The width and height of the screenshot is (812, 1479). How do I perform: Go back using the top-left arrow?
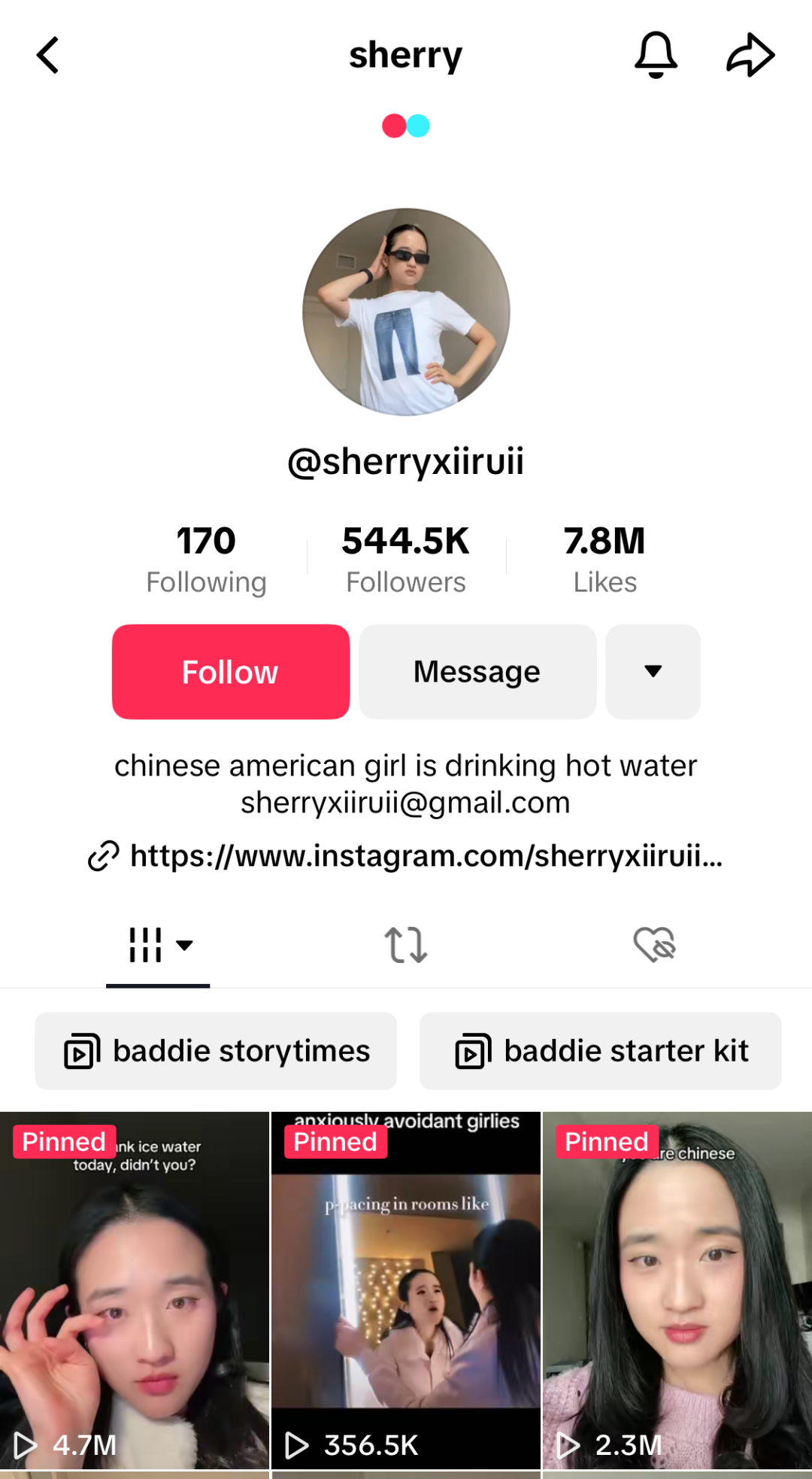pyautogui.click(x=48, y=55)
